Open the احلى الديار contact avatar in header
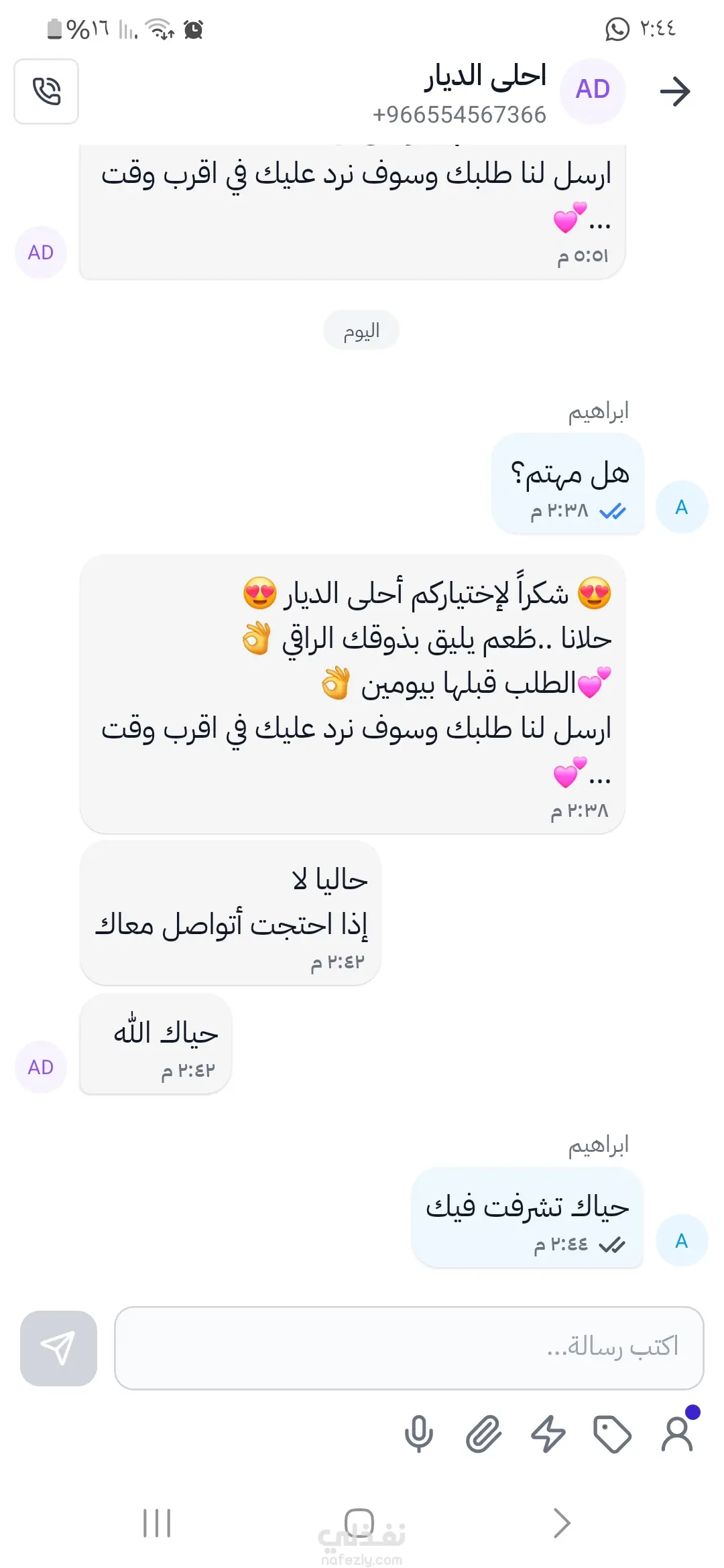 point(593,90)
